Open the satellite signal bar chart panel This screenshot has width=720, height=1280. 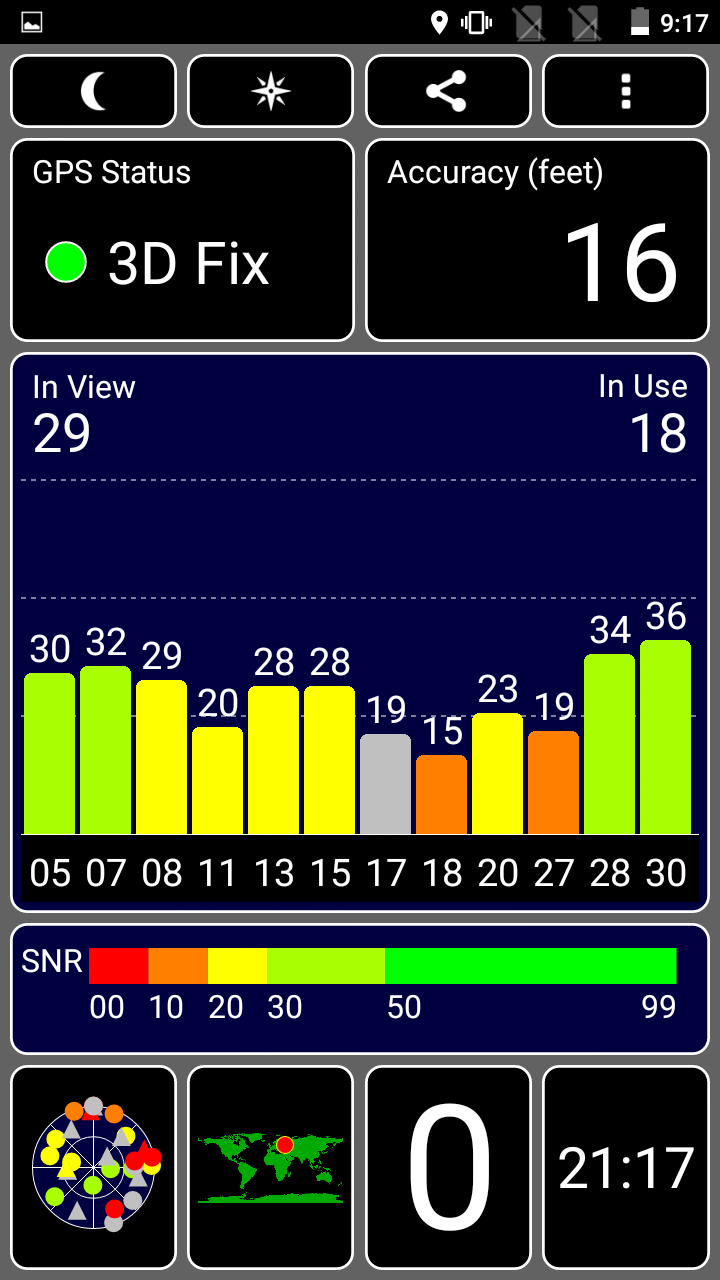(360, 632)
